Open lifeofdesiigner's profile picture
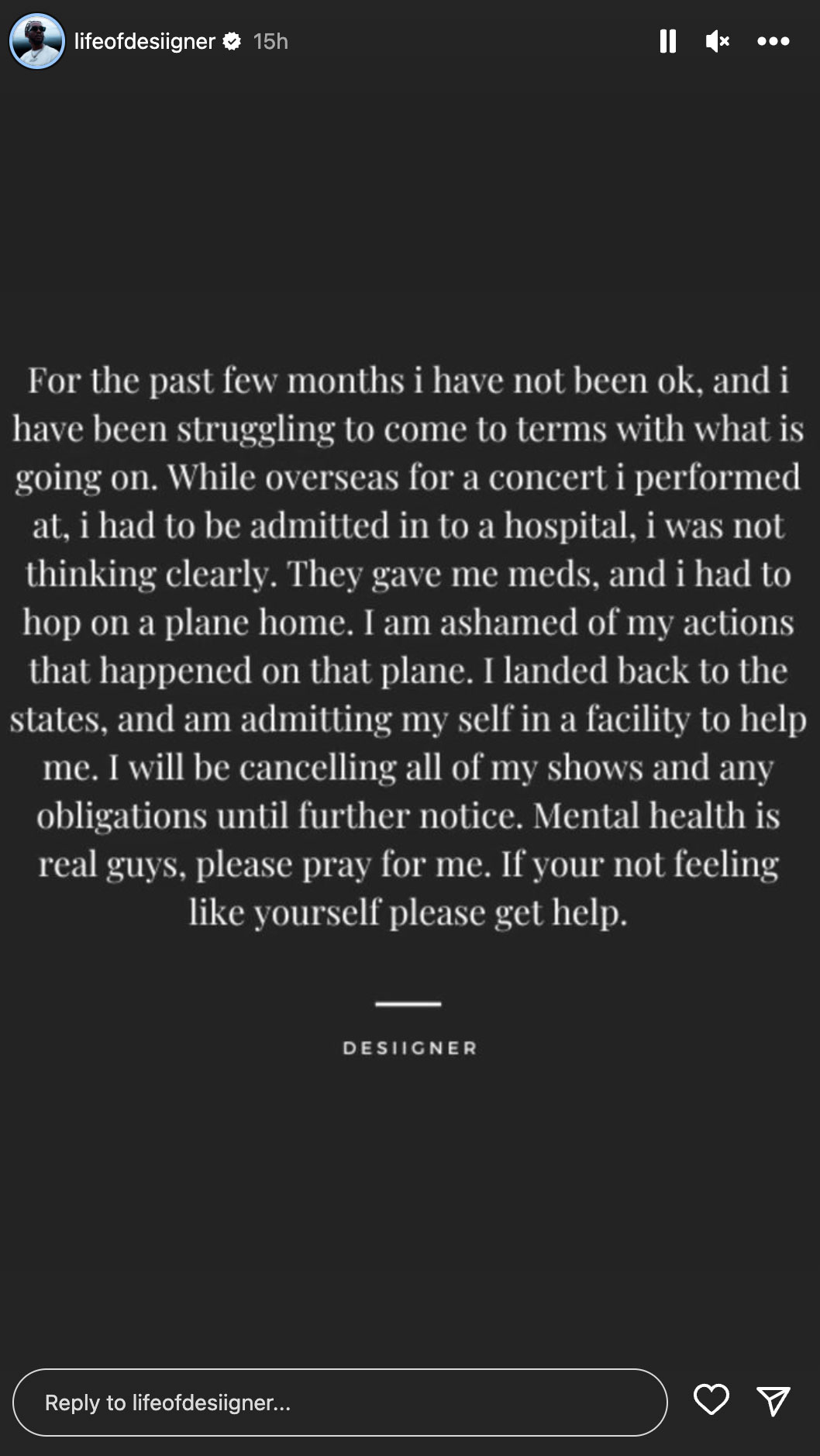Viewport: 820px width, 1456px height. pos(36,41)
